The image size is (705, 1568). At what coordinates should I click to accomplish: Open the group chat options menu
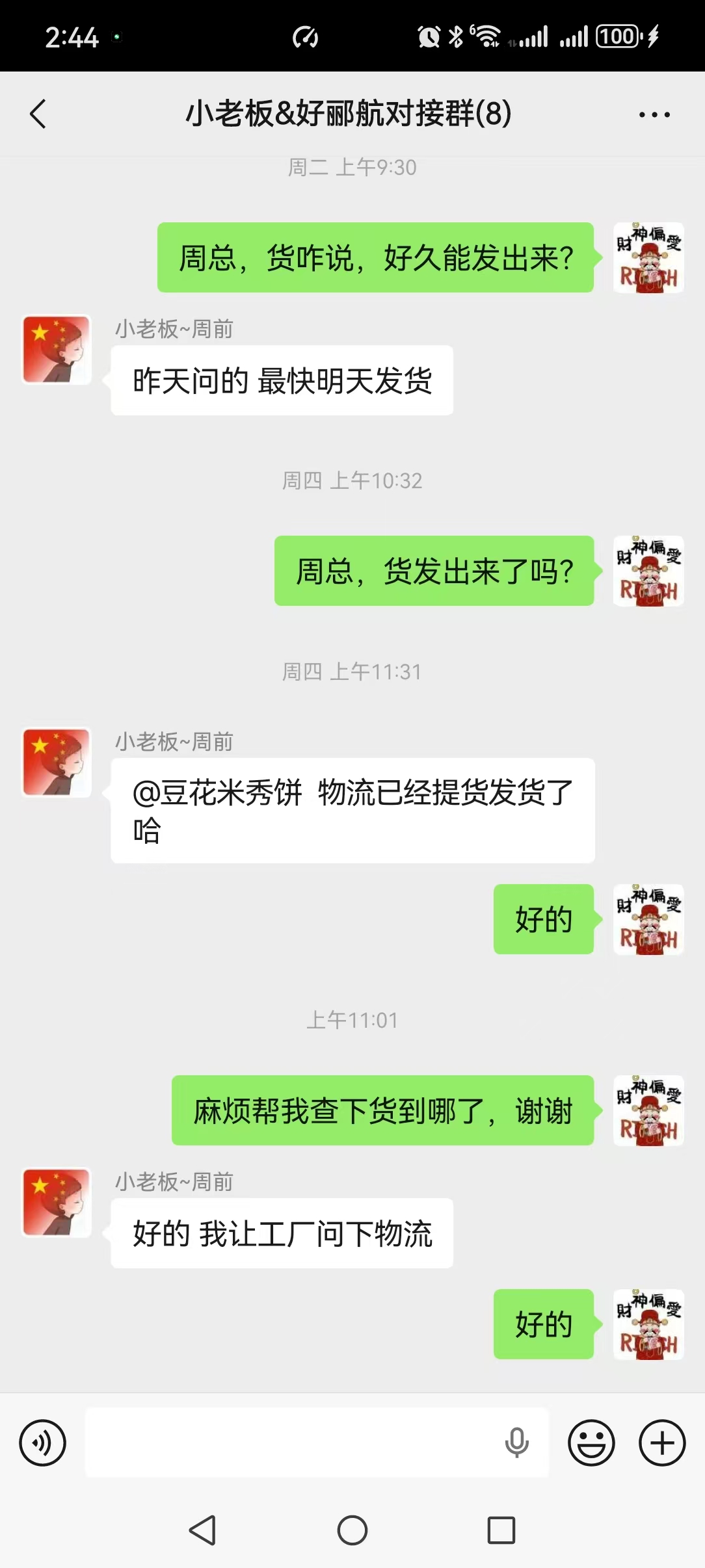click(x=654, y=115)
